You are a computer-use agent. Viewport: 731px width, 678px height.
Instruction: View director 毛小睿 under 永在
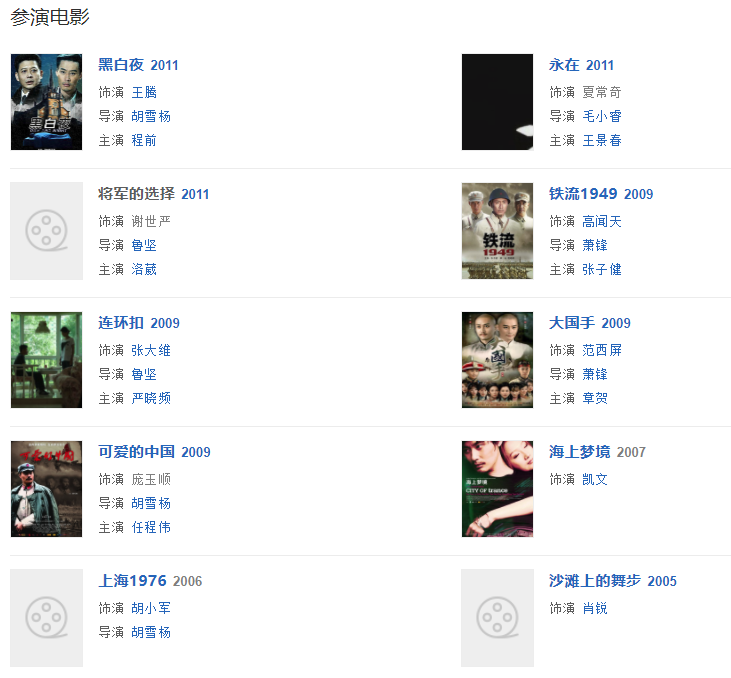(x=602, y=116)
